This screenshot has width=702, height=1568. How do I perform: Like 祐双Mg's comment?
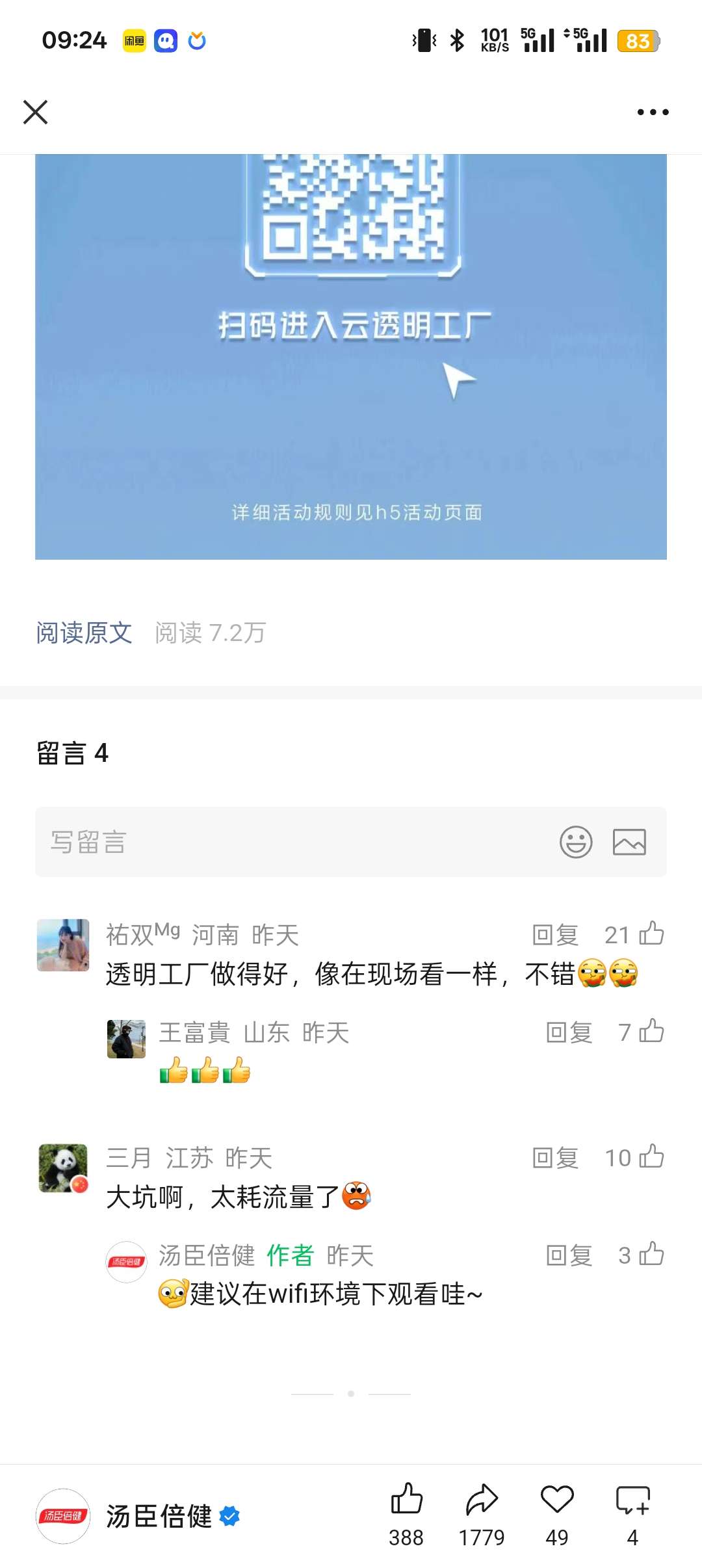651,934
